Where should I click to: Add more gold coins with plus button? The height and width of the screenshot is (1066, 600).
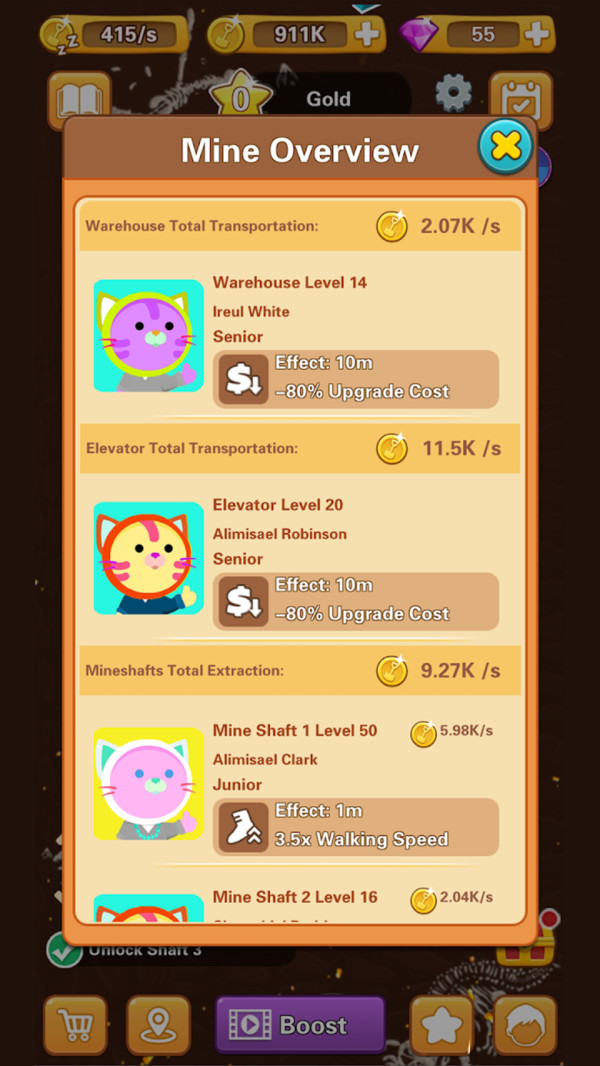pos(367,34)
